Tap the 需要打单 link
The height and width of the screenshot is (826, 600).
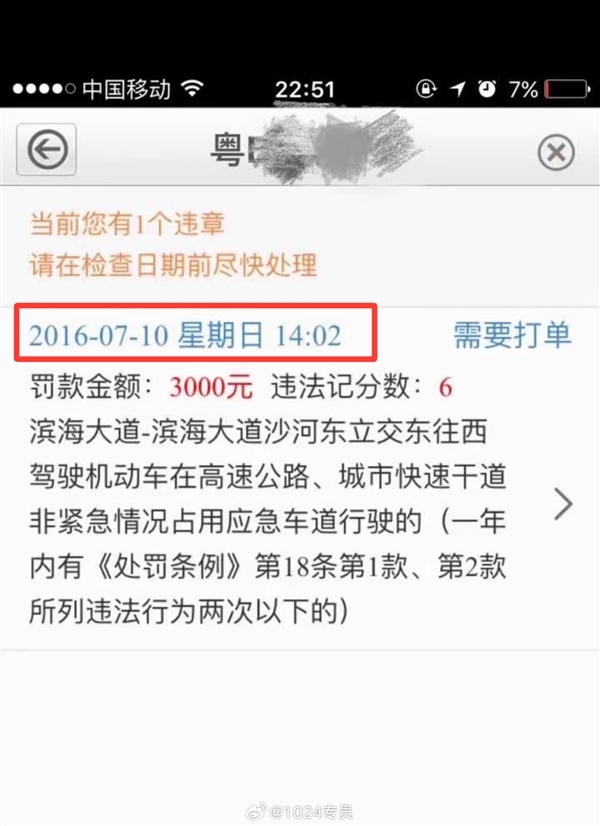tap(512, 335)
